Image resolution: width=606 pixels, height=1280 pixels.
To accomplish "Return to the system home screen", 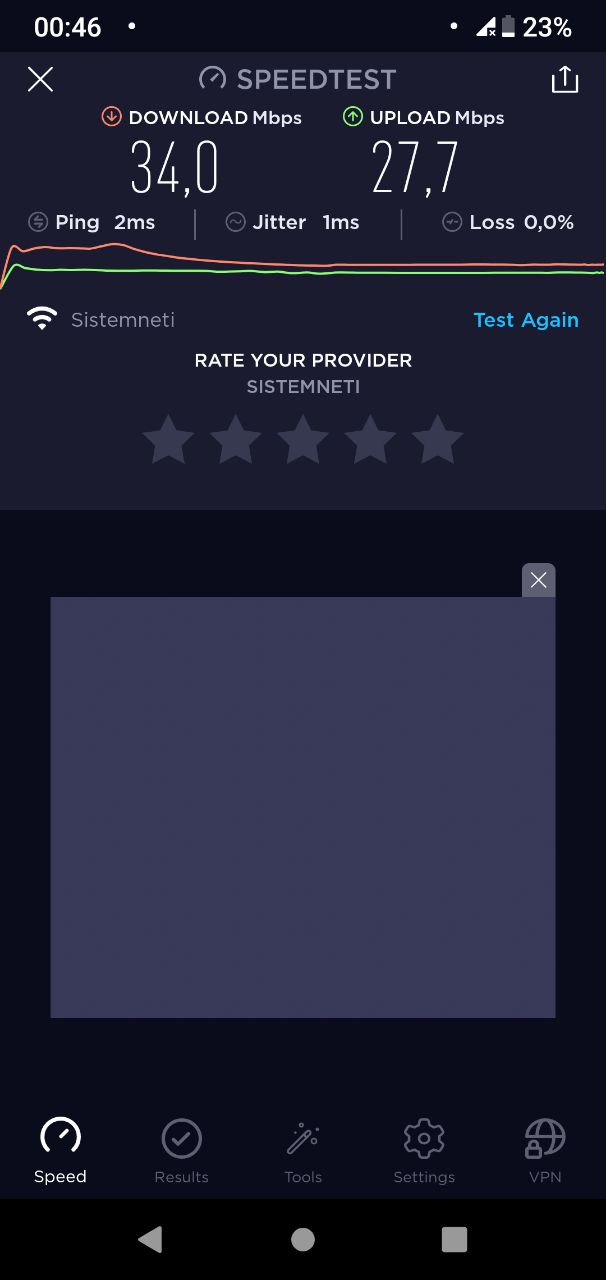I will (x=303, y=1240).
